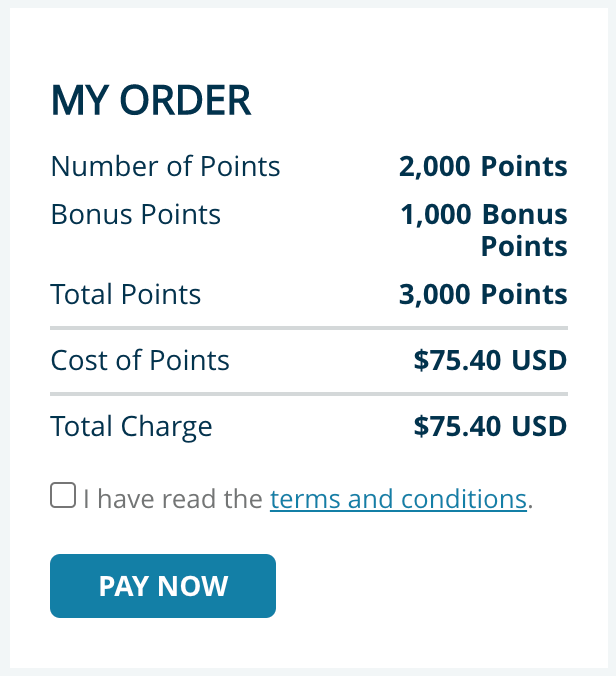
Task: Check the terms and conditions checkbox
Action: pos(63,496)
